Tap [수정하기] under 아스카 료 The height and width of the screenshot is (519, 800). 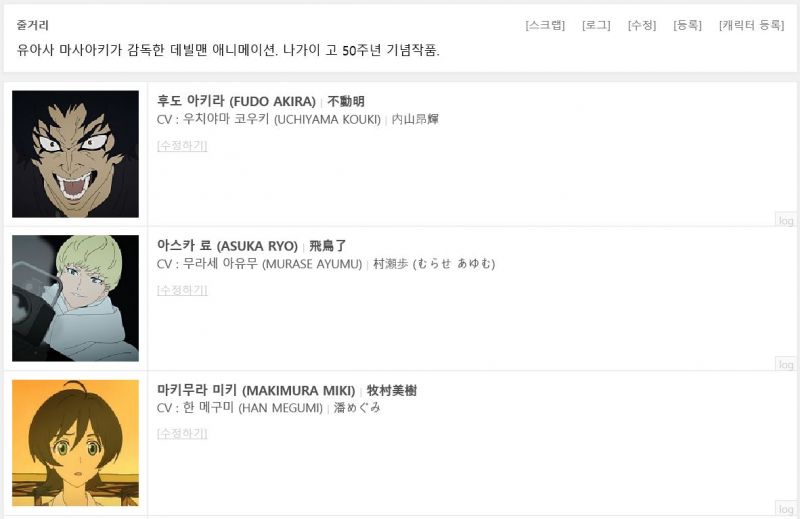(x=182, y=290)
